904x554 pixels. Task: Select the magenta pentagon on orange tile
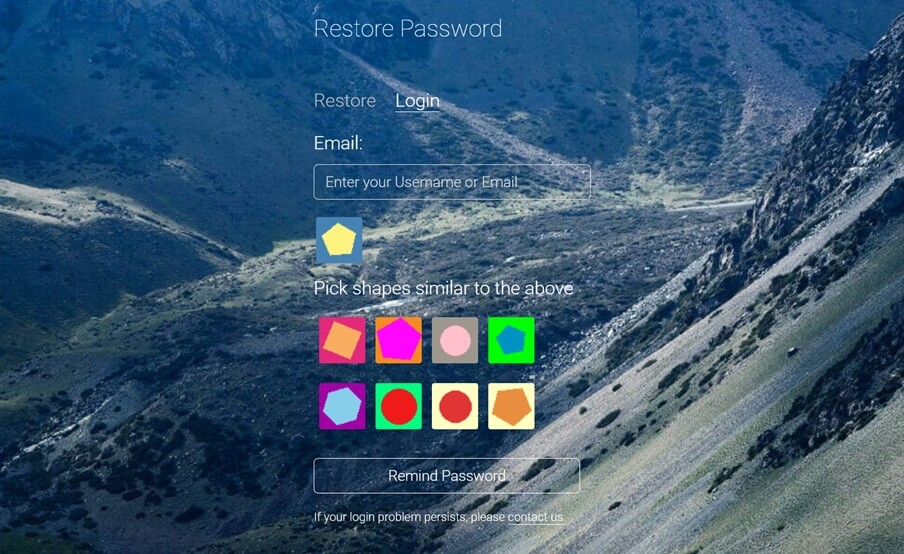tap(398, 340)
